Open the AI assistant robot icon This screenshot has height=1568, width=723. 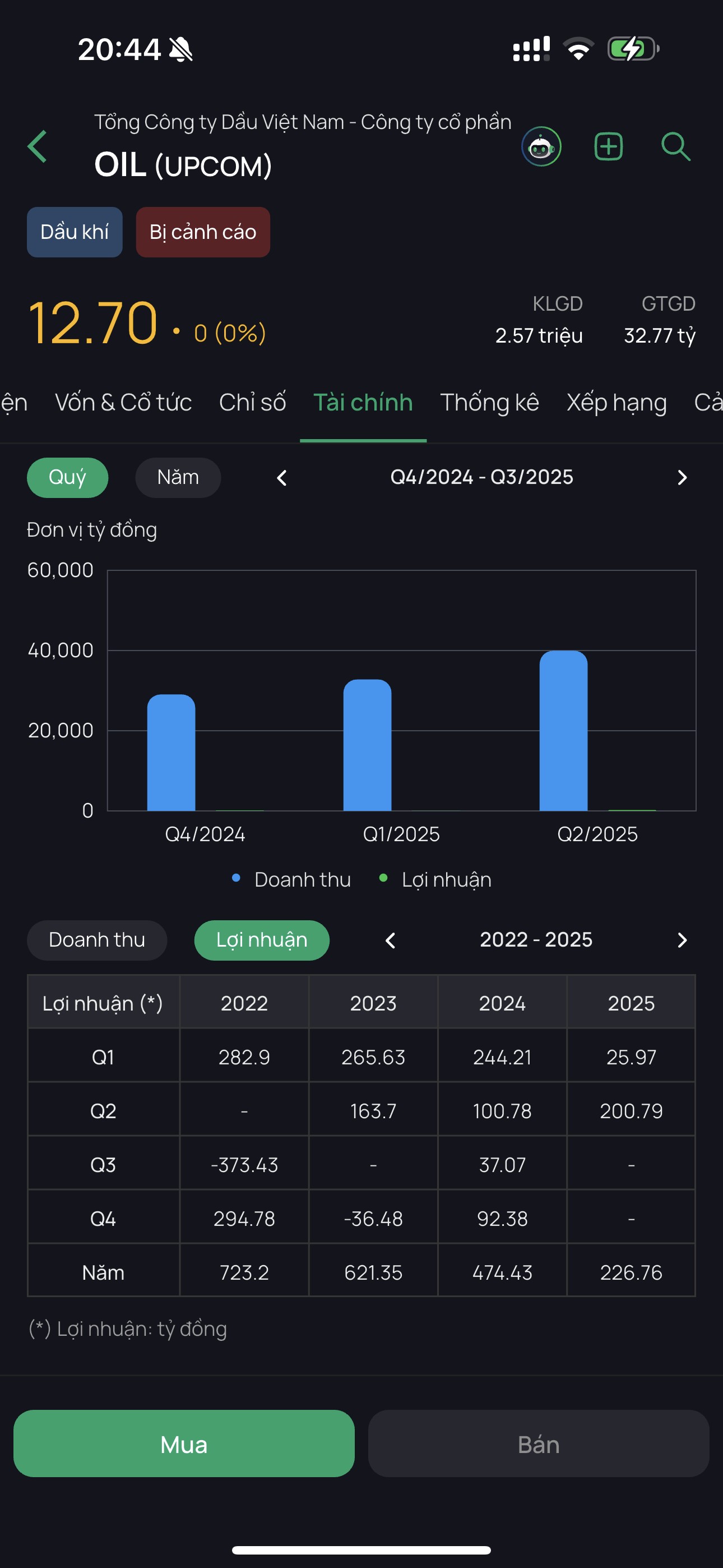(x=541, y=146)
